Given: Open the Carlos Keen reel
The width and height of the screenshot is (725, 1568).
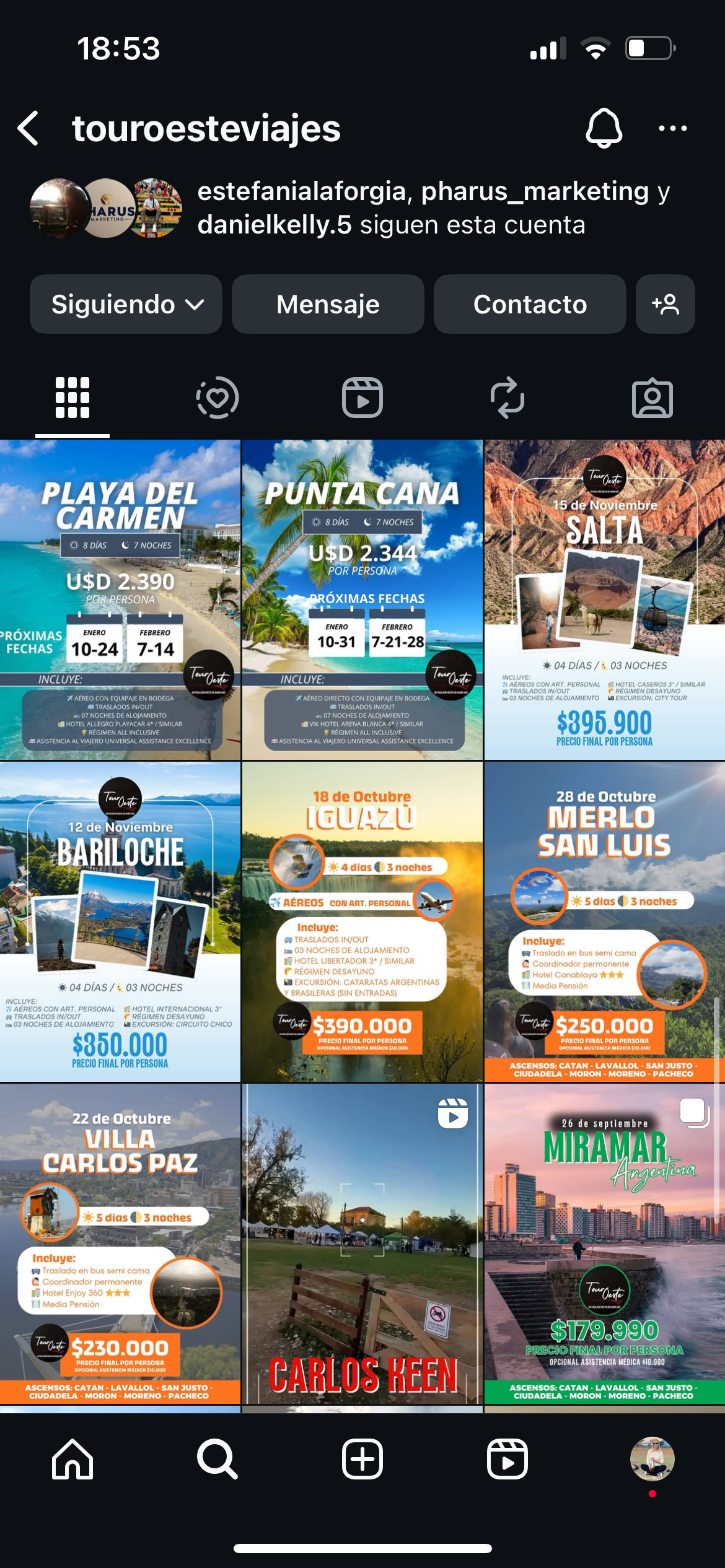Looking at the screenshot, I should coord(362,1244).
